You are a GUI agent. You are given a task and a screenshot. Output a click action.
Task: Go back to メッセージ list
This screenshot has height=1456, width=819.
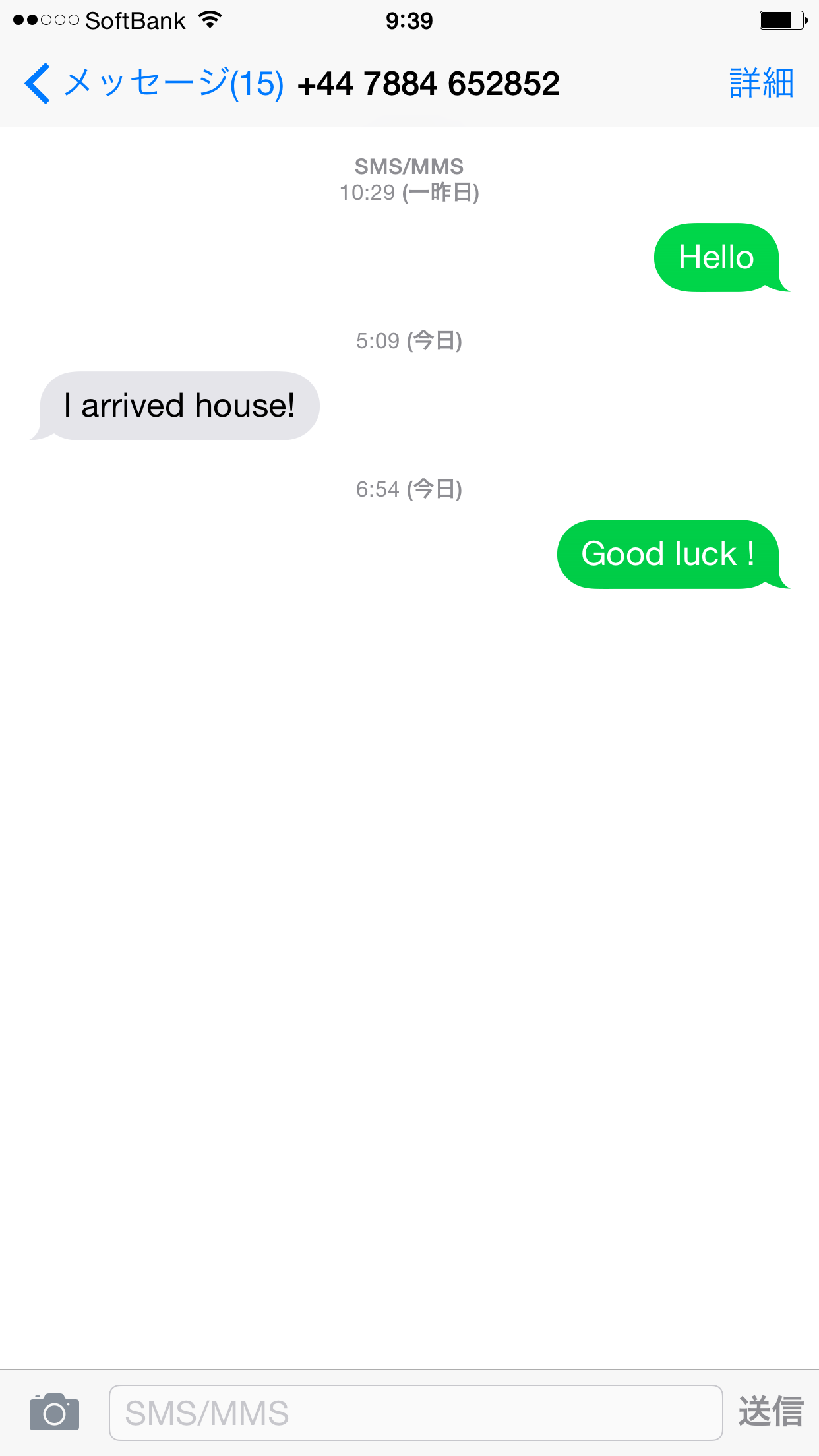[153, 84]
